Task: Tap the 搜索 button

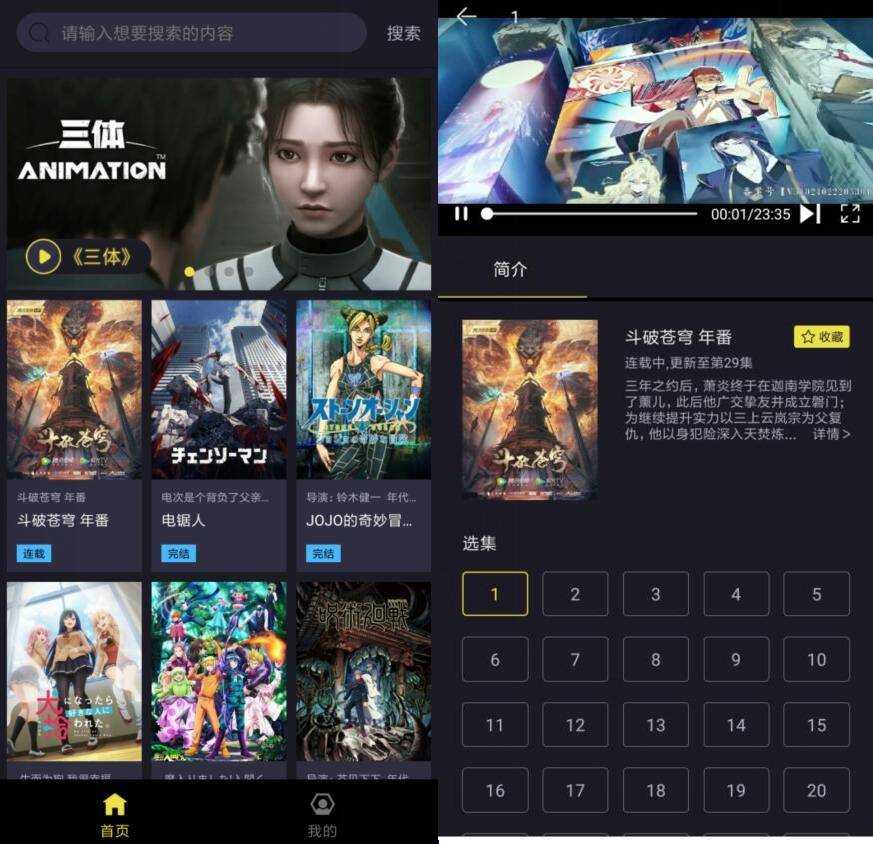Action: point(404,33)
